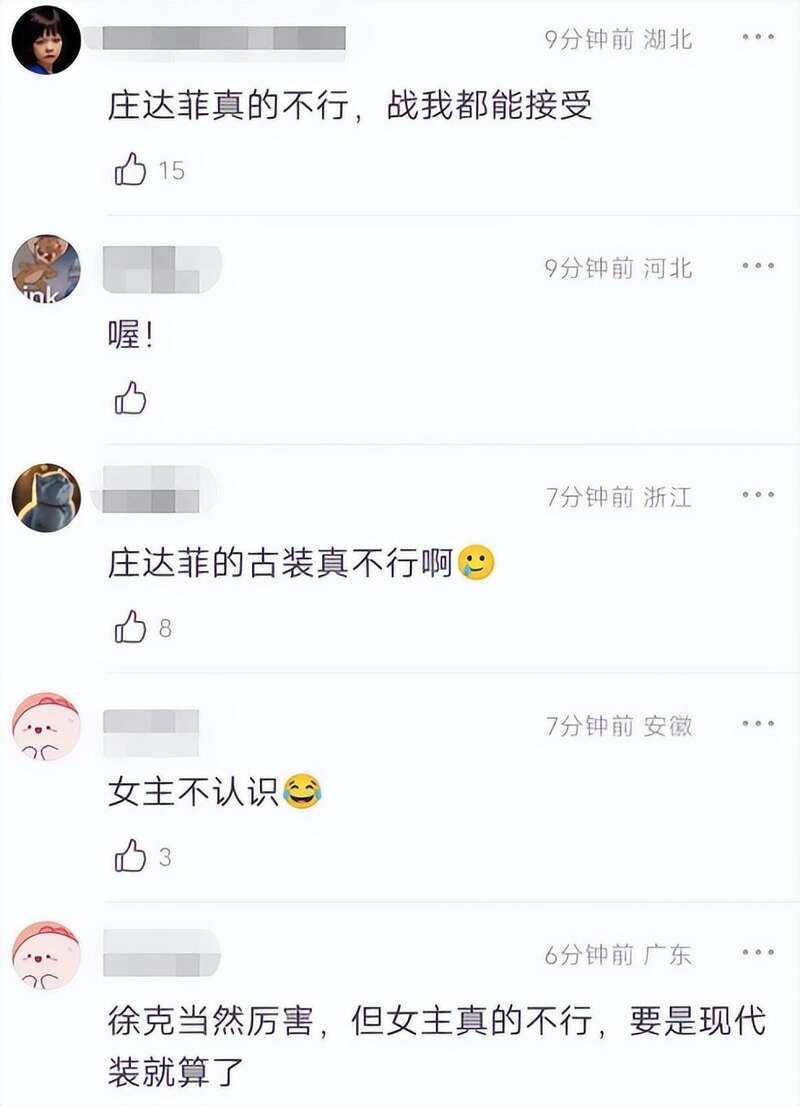
Task: View profile avatar of the 广东 commenter
Action: [x=46, y=955]
